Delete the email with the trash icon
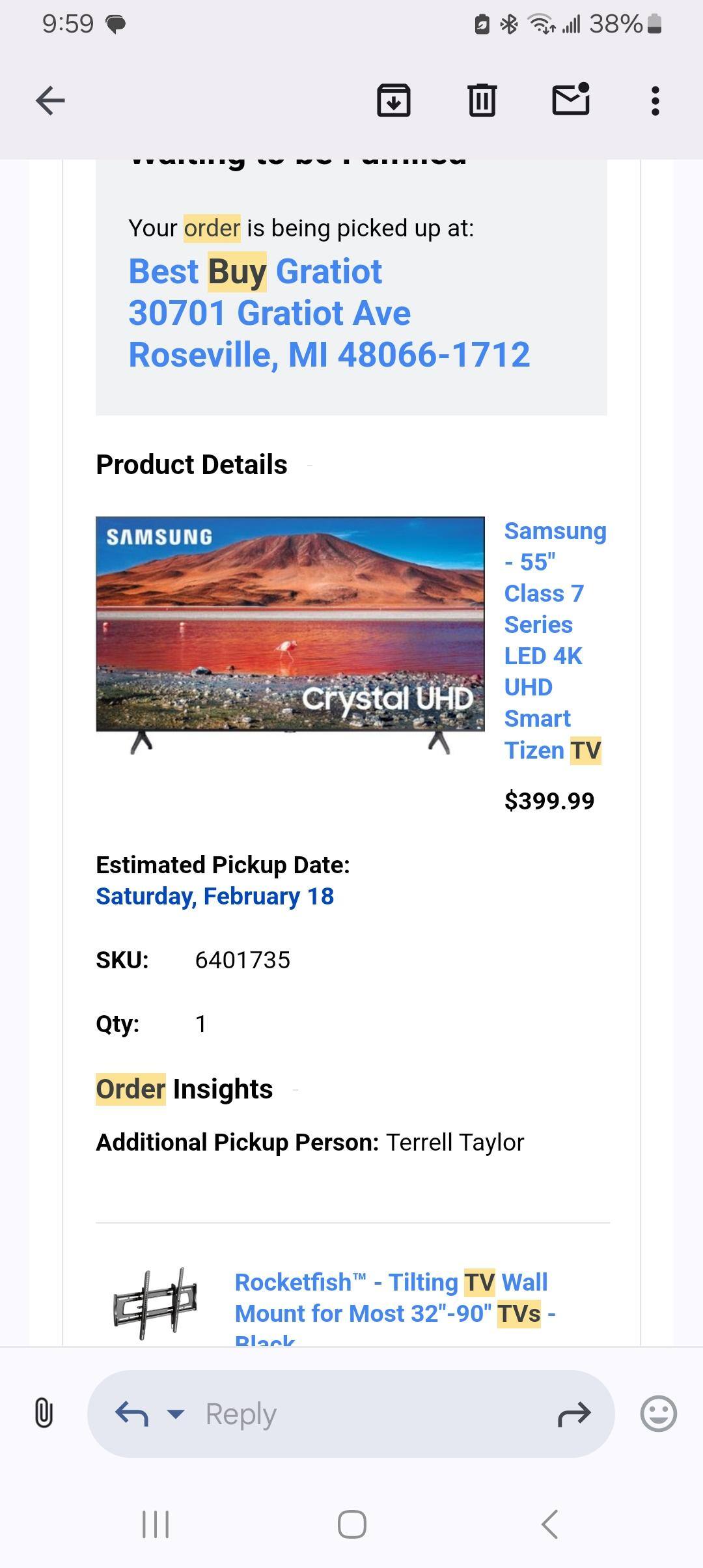 (482, 100)
